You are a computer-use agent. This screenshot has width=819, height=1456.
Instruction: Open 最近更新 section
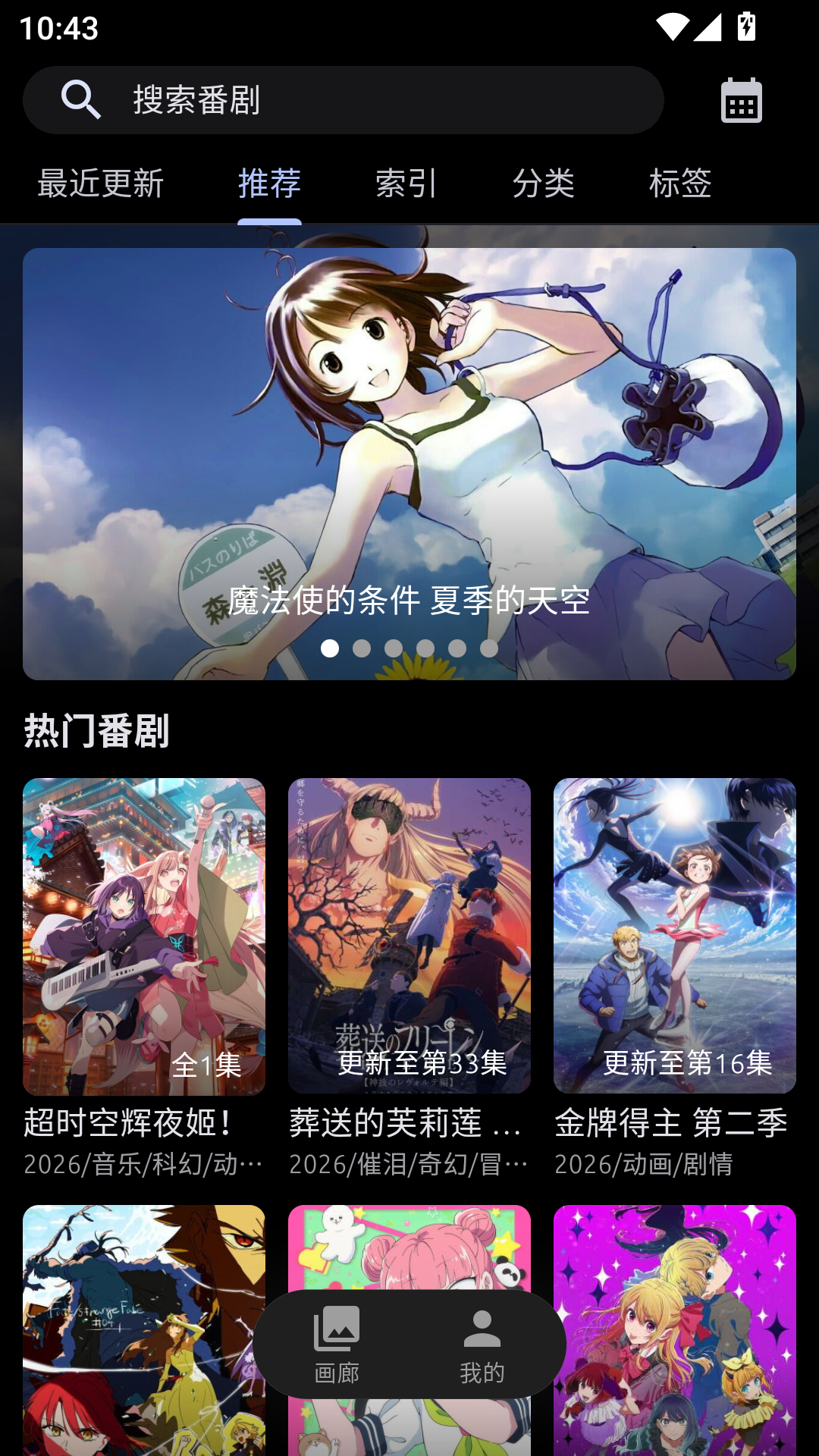pyautogui.click(x=100, y=183)
